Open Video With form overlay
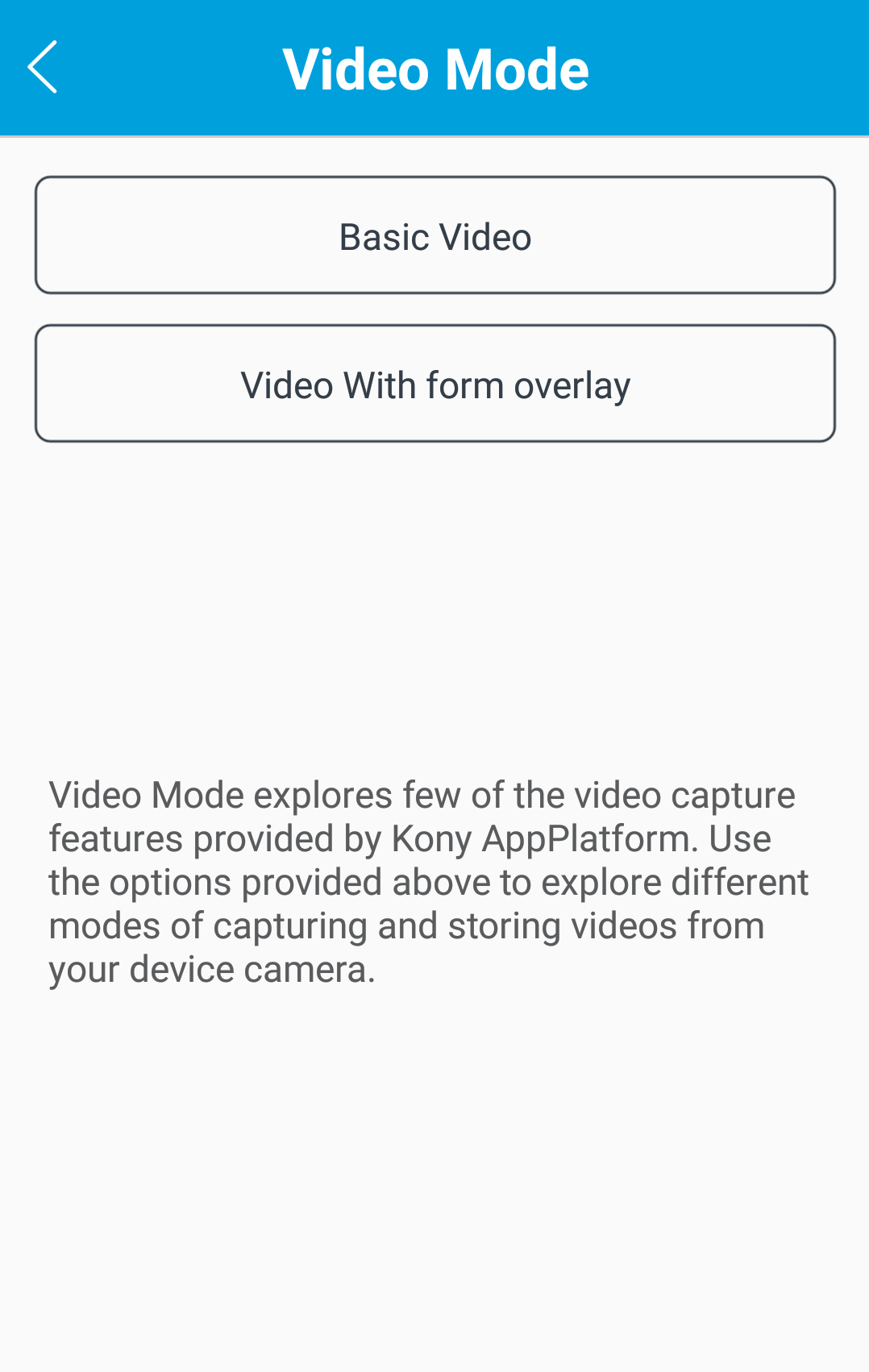 tap(434, 384)
